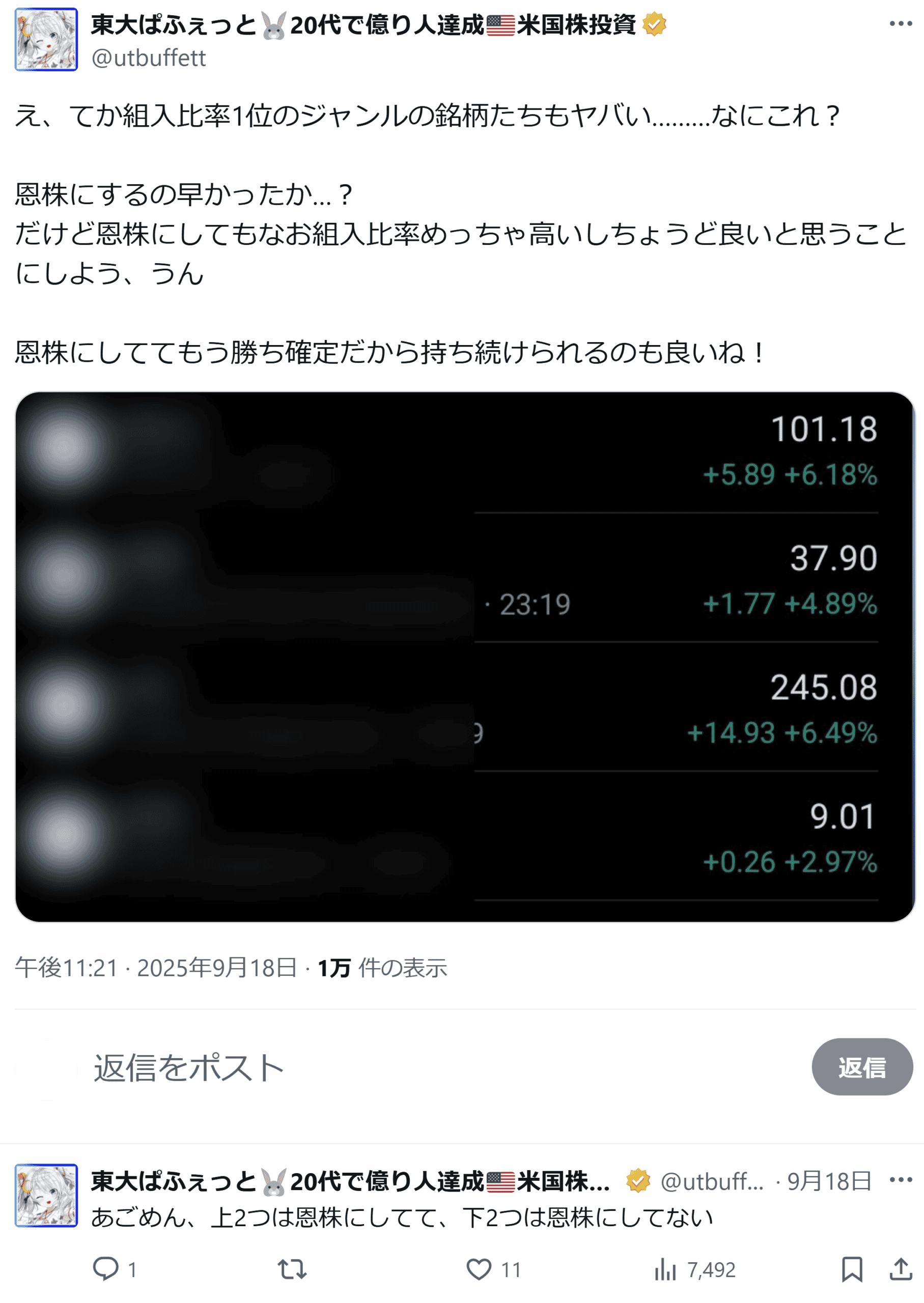Share the reply post
Viewport: 924px width, 1303px height.
click(901, 1269)
